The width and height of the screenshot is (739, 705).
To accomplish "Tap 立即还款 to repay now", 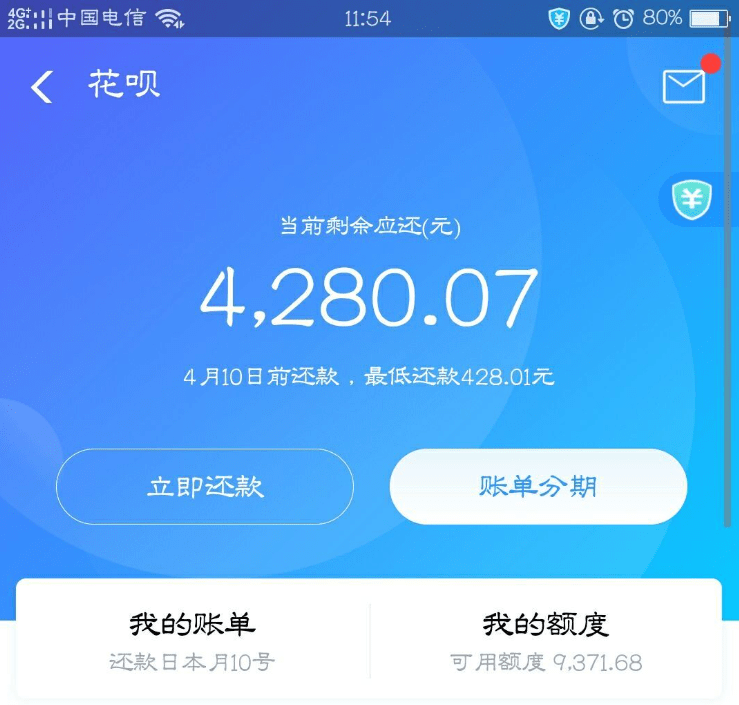I will pyautogui.click(x=205, y=487).
